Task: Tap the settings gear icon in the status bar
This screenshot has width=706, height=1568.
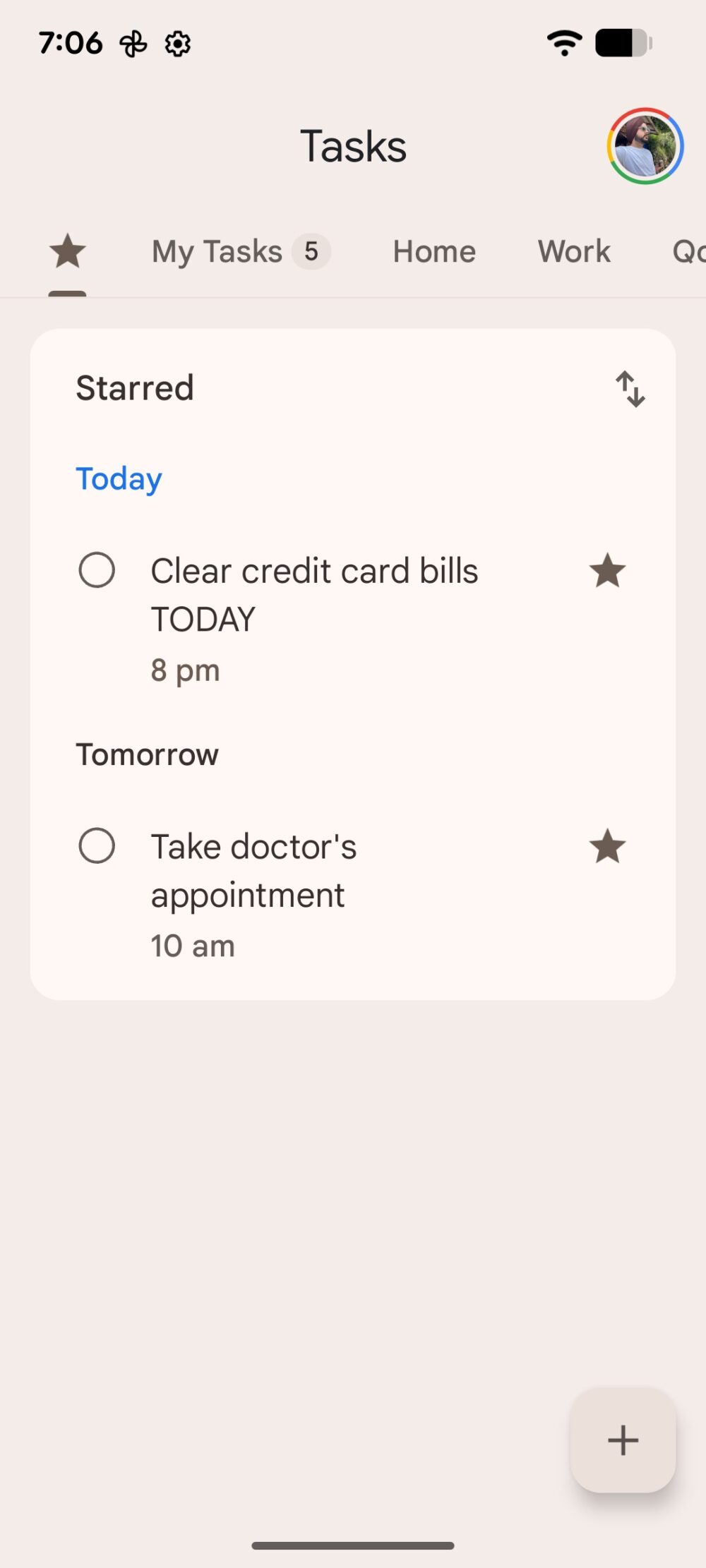Action: (x=177, y=44)
